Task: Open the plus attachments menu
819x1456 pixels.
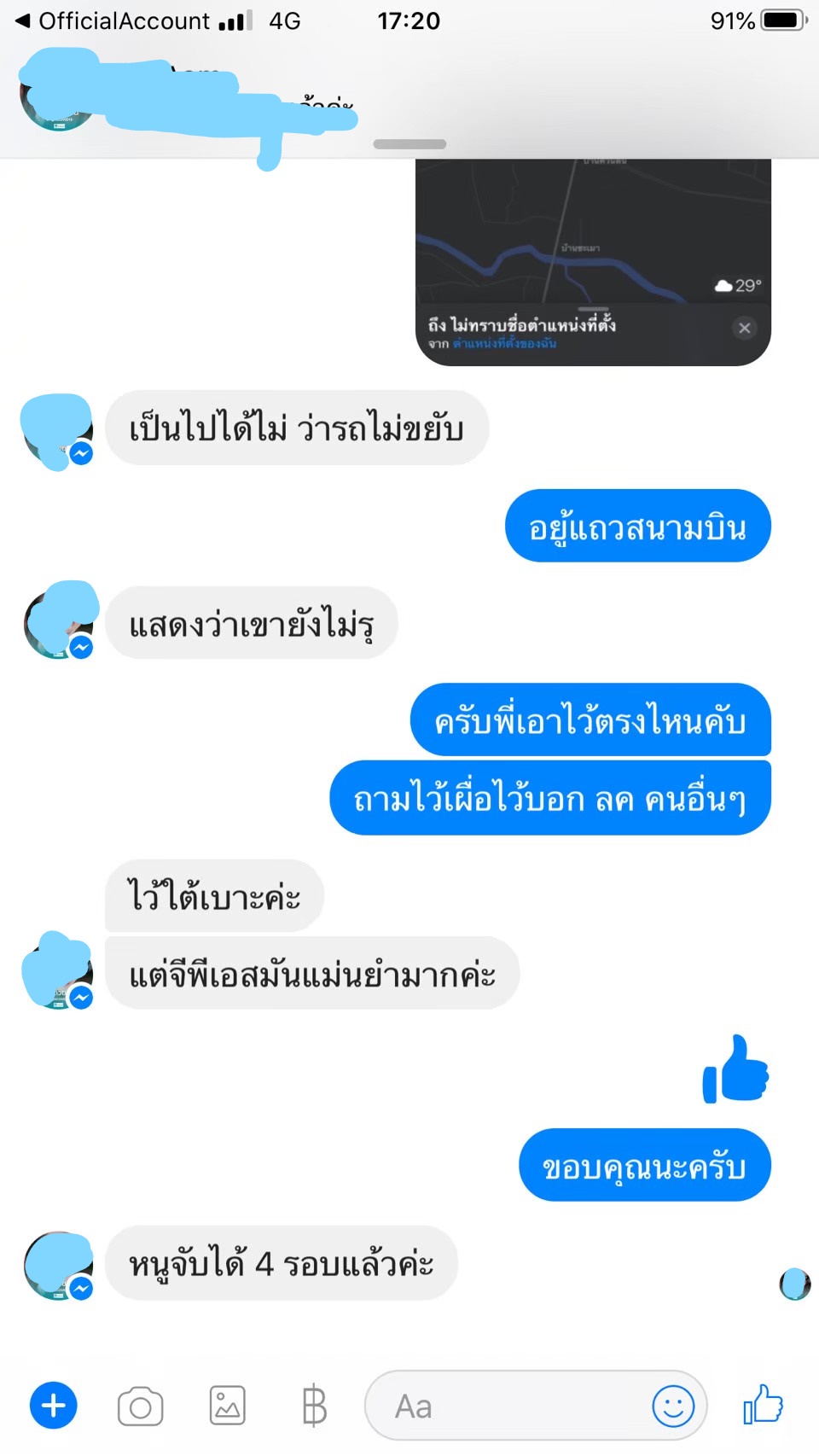Action: [x=54, y=1406]
